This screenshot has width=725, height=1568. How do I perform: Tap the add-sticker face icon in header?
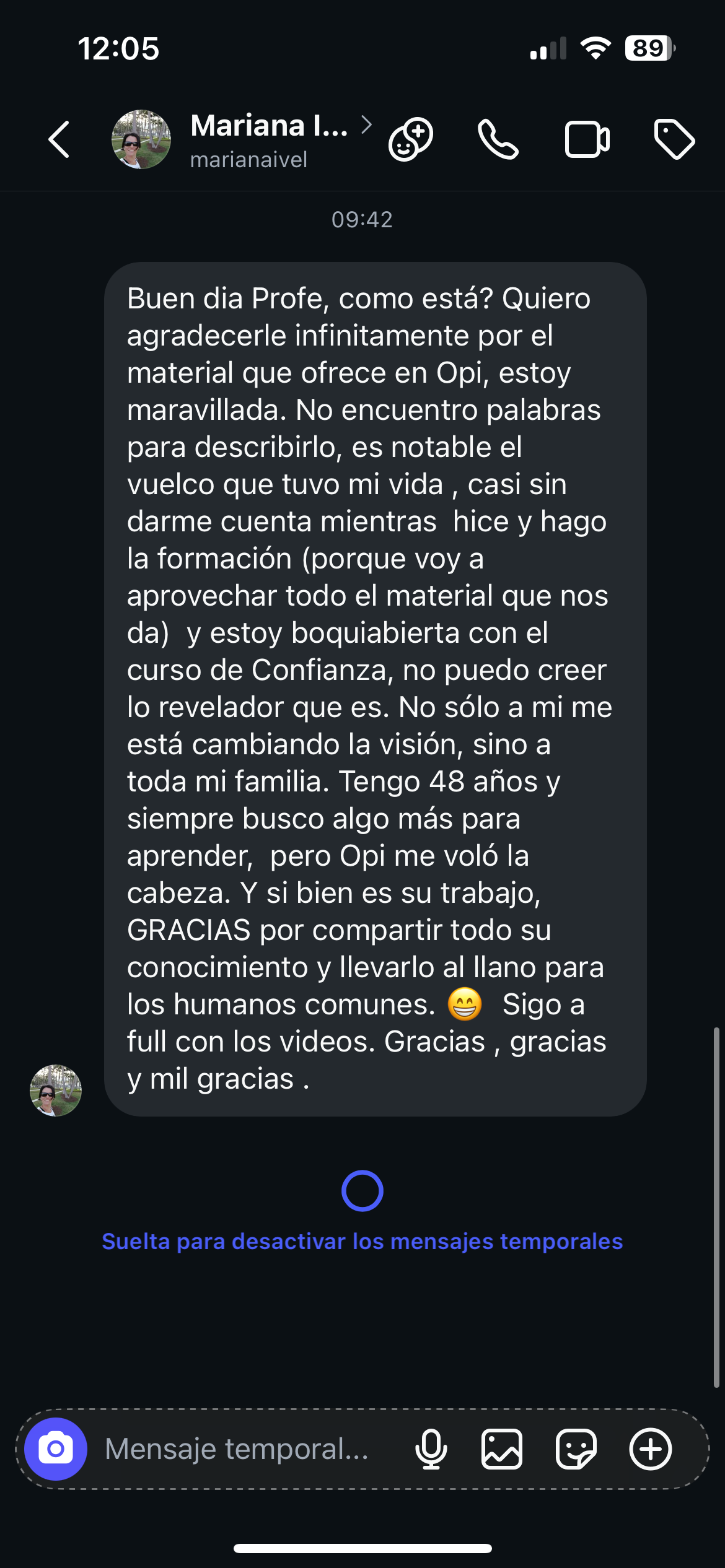tap(410, 139)
